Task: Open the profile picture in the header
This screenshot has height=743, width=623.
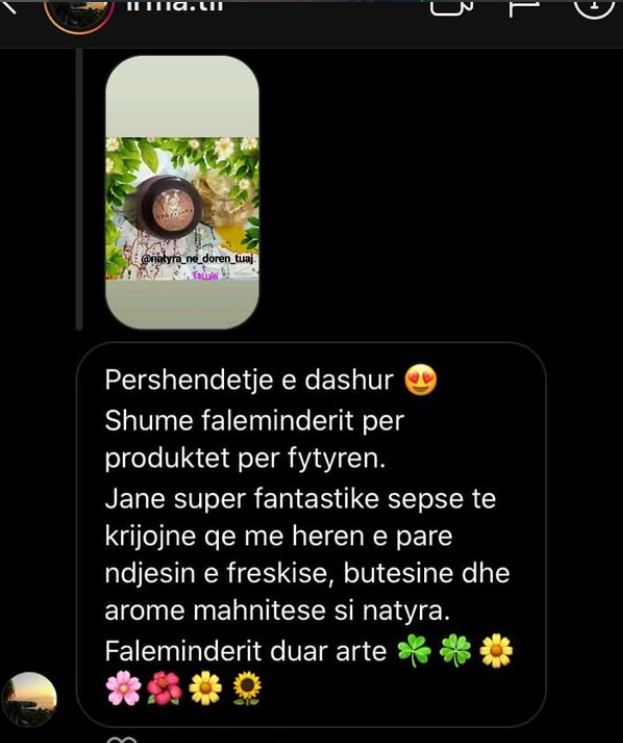Action: coord(78,12)
